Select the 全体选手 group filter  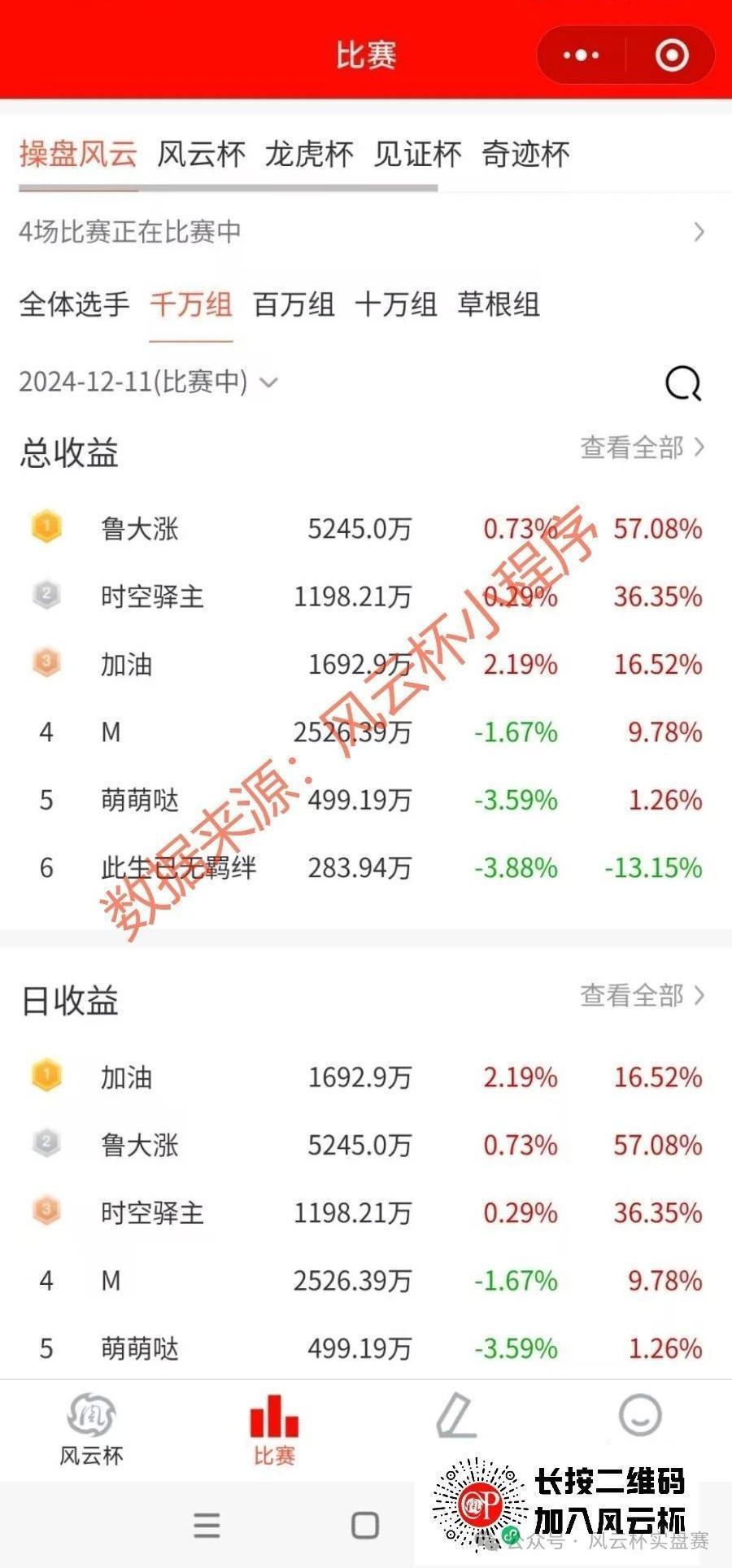click(x=74, y=304)
